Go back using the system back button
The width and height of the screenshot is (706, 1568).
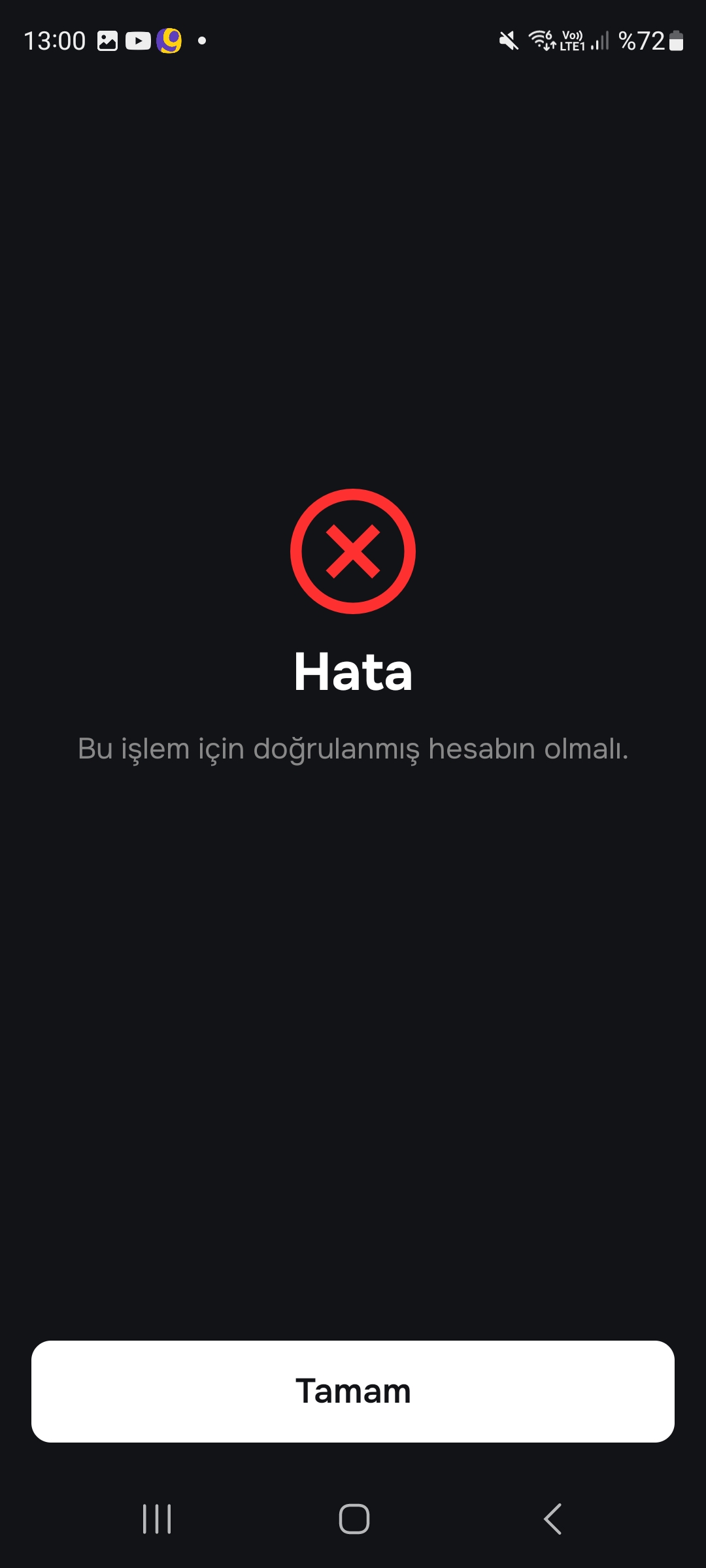[x=552, y=1518]
